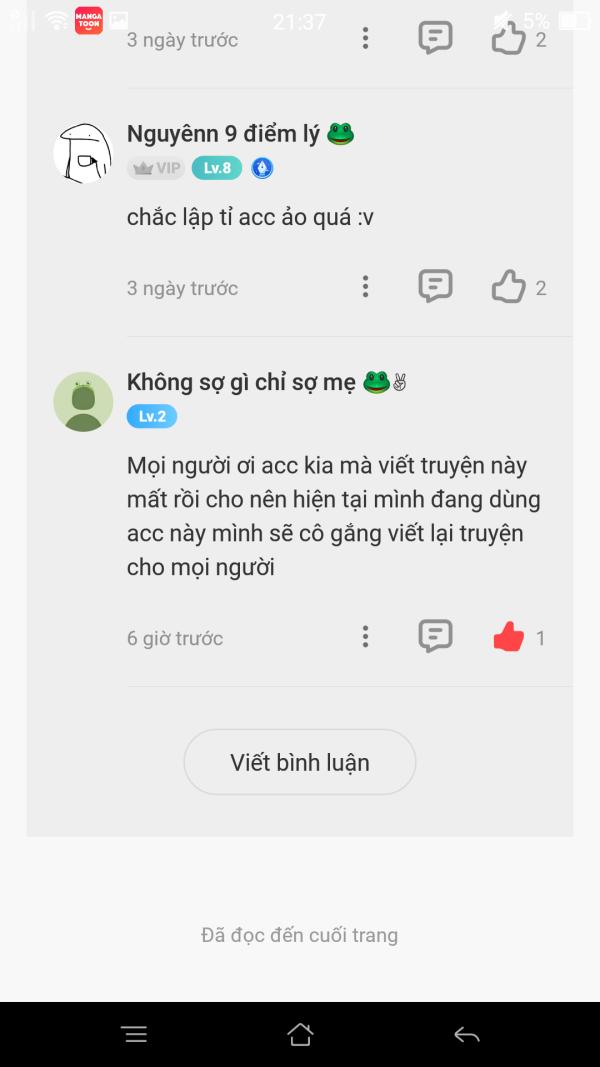Open three-dot menu on the topmost comment
This screenshot has width=600, height=1067.
pos(365,38)
